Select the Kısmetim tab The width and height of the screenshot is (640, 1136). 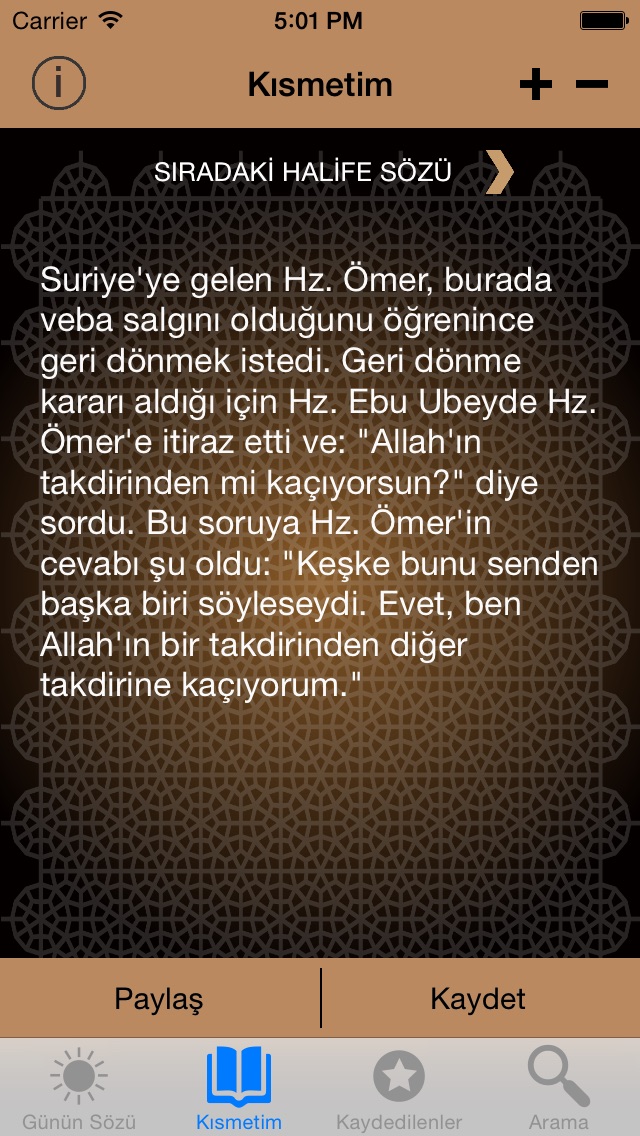click(239, 1087)
